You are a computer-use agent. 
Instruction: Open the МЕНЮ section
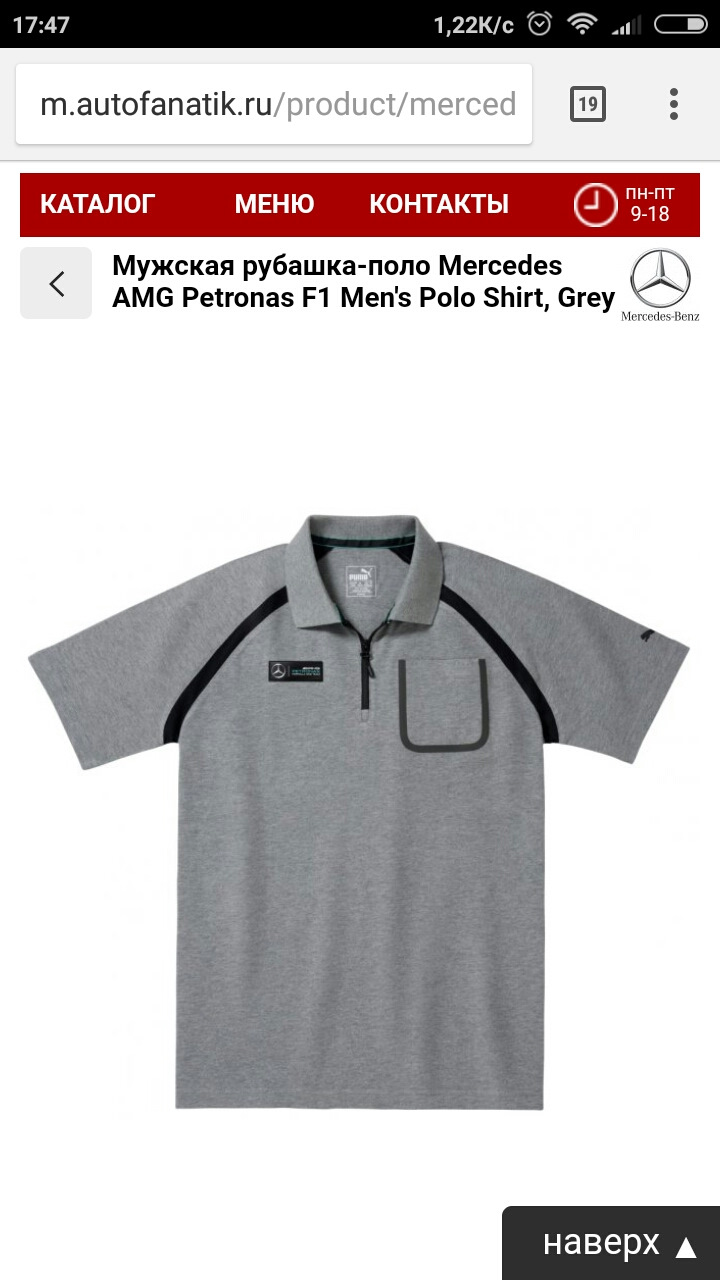click(274, 204)
